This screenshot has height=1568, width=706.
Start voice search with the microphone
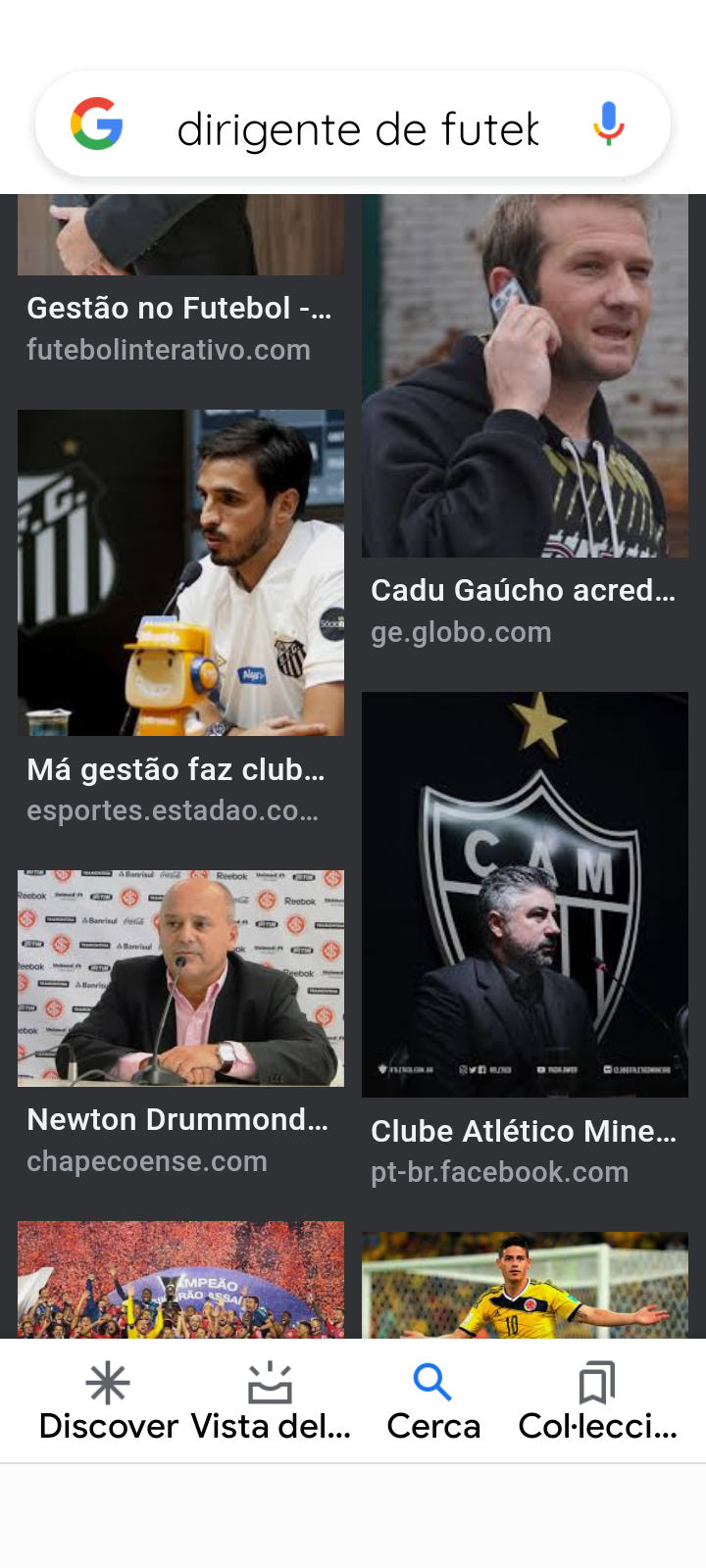click(x=608, y=124)
